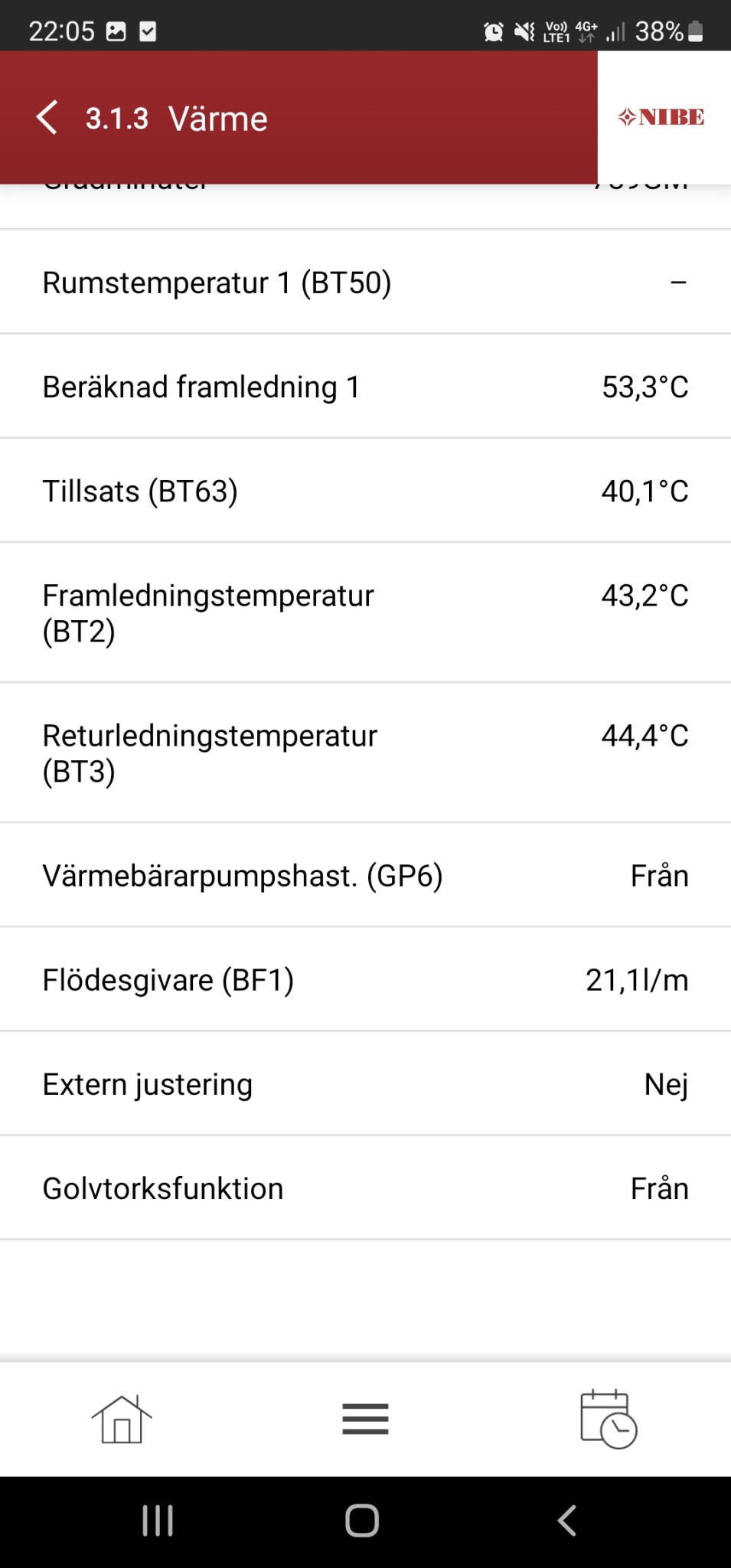Open the calendar schedule tab
Image resolution: width=731 pixels, height=1568 pixels.
pyautogui.click(x=609, y=1419)
